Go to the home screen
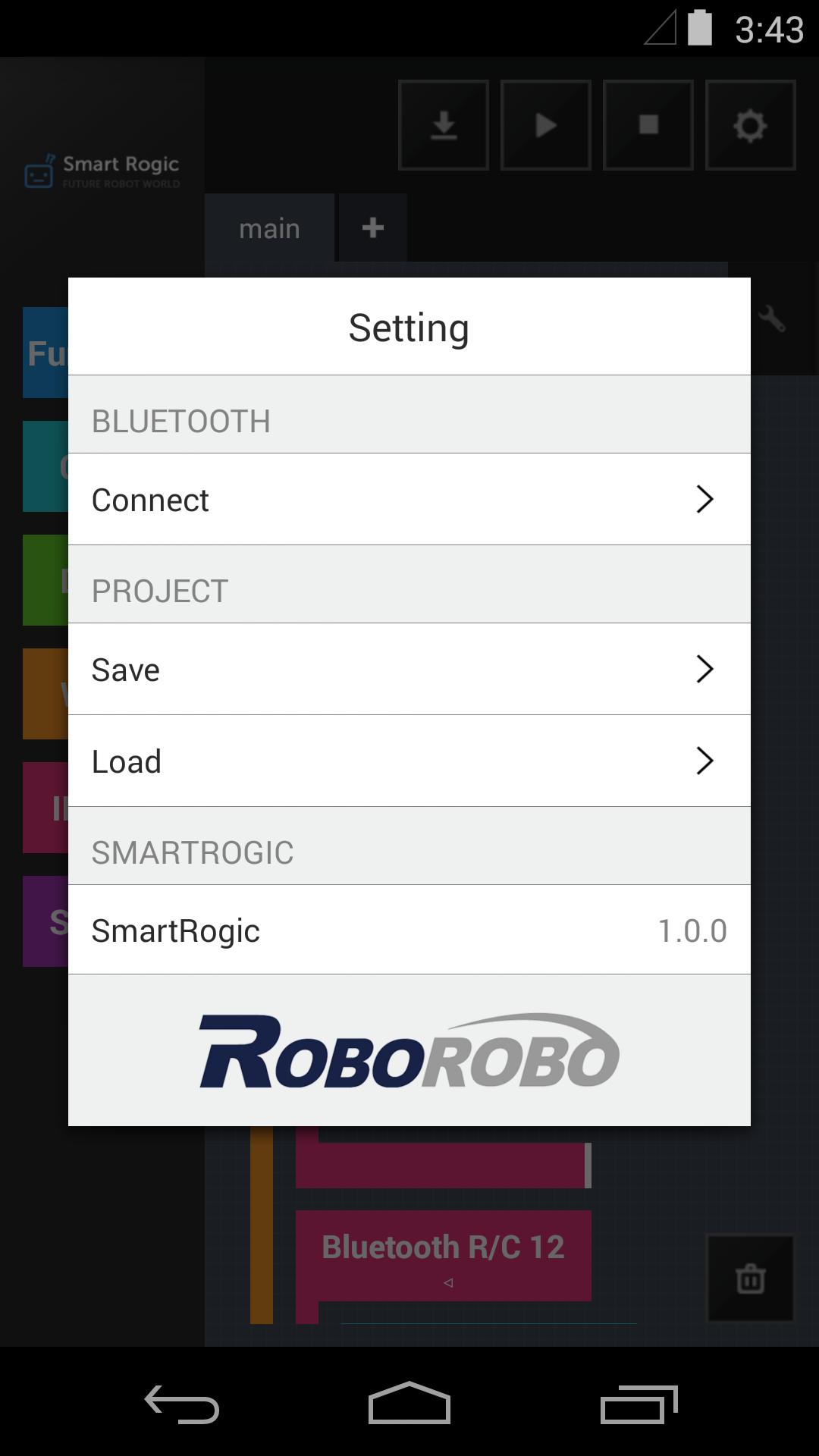 coord(409,1403)
